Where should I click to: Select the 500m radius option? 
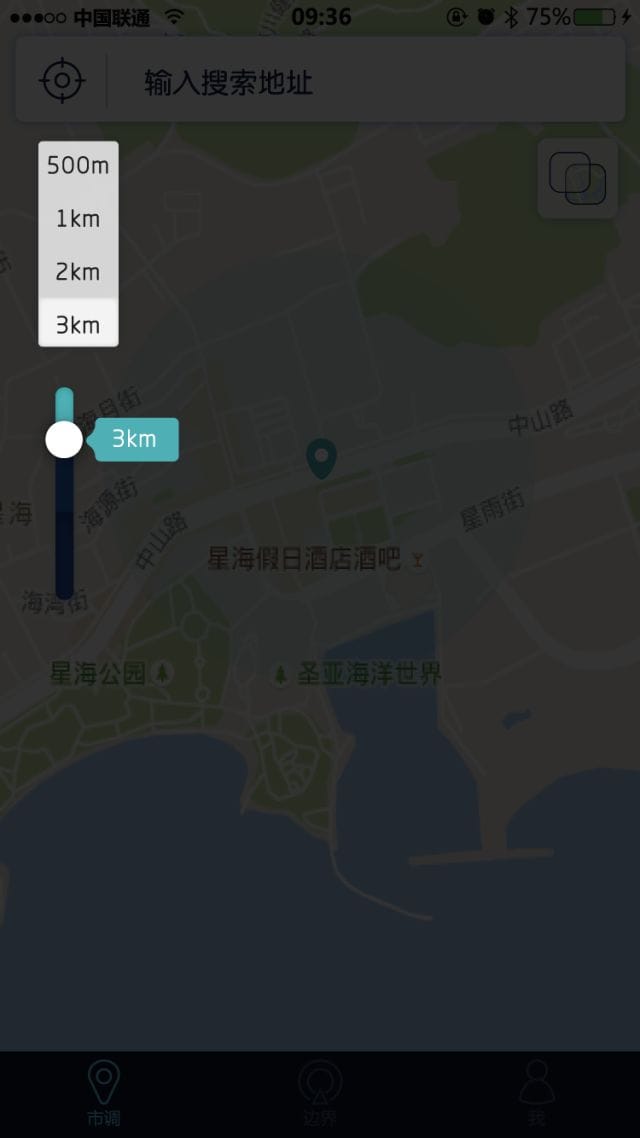(x=78, y=166)
